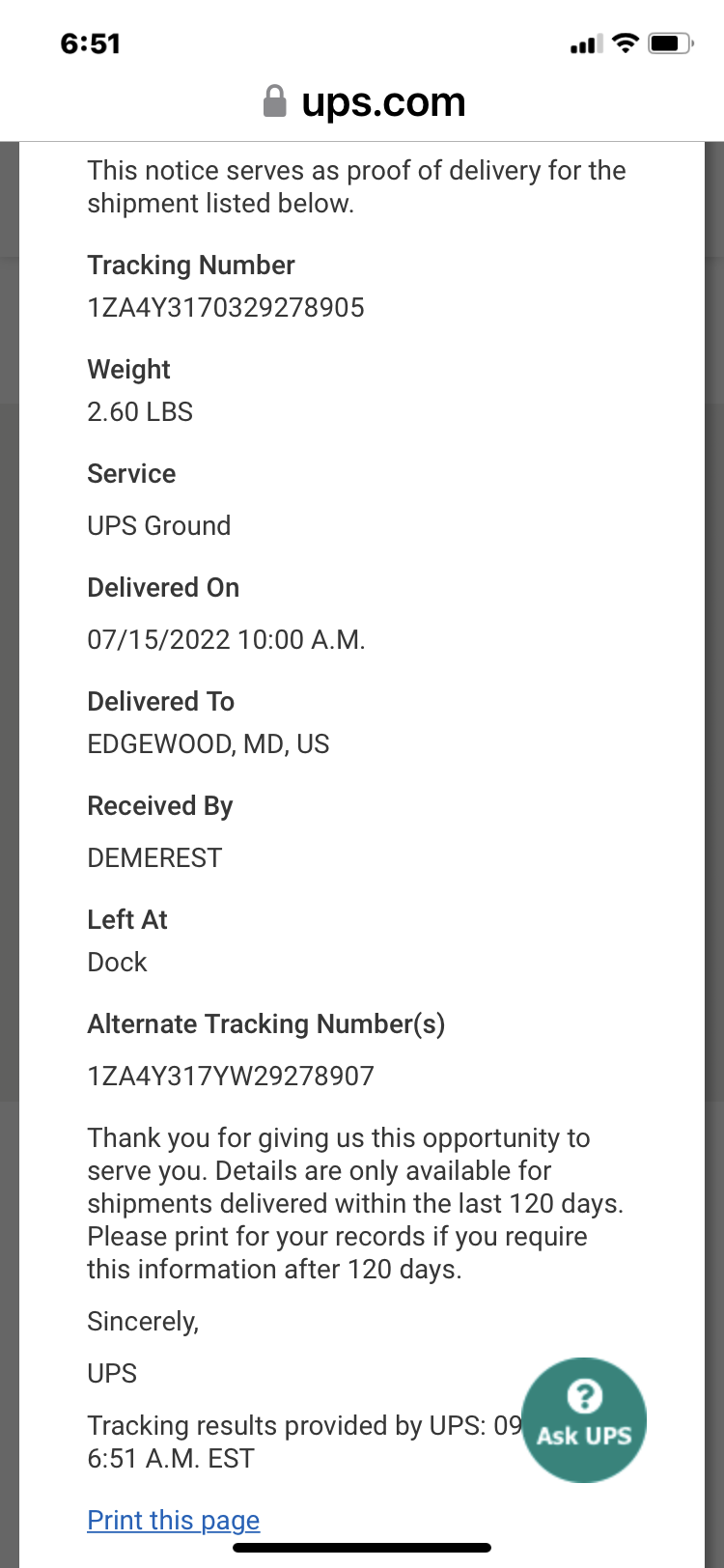Open the Ask UPS chat bubble icon
The image size is (724, 1568).
point(583,1418)
